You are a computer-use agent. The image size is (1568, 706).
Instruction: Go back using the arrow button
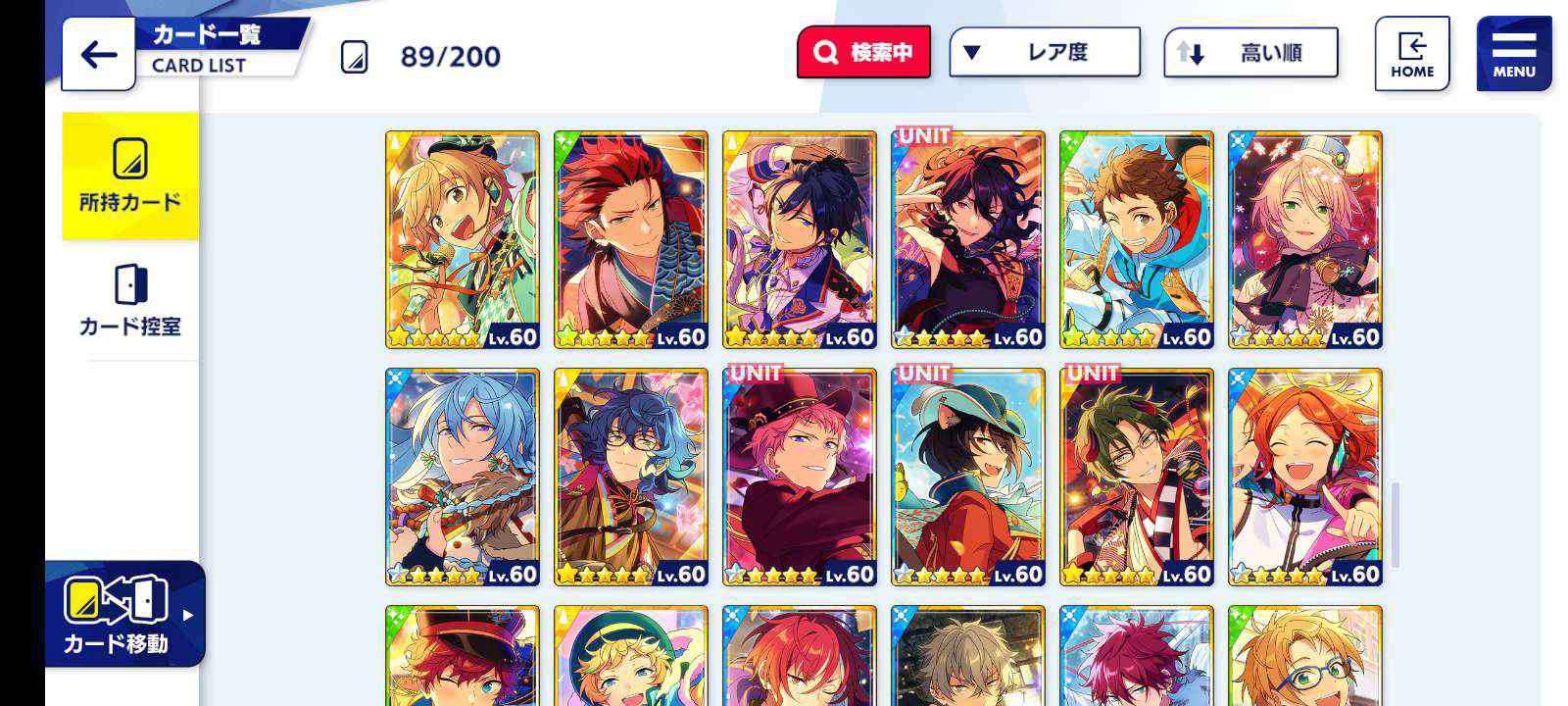coord(98,54)
